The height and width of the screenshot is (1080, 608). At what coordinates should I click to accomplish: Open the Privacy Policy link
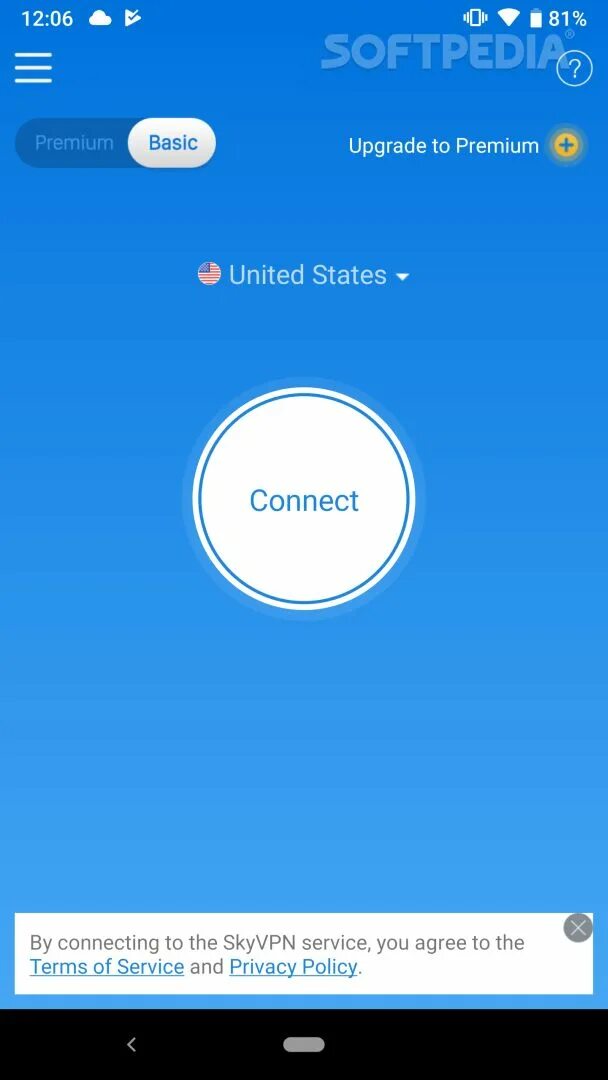(293, 967)
